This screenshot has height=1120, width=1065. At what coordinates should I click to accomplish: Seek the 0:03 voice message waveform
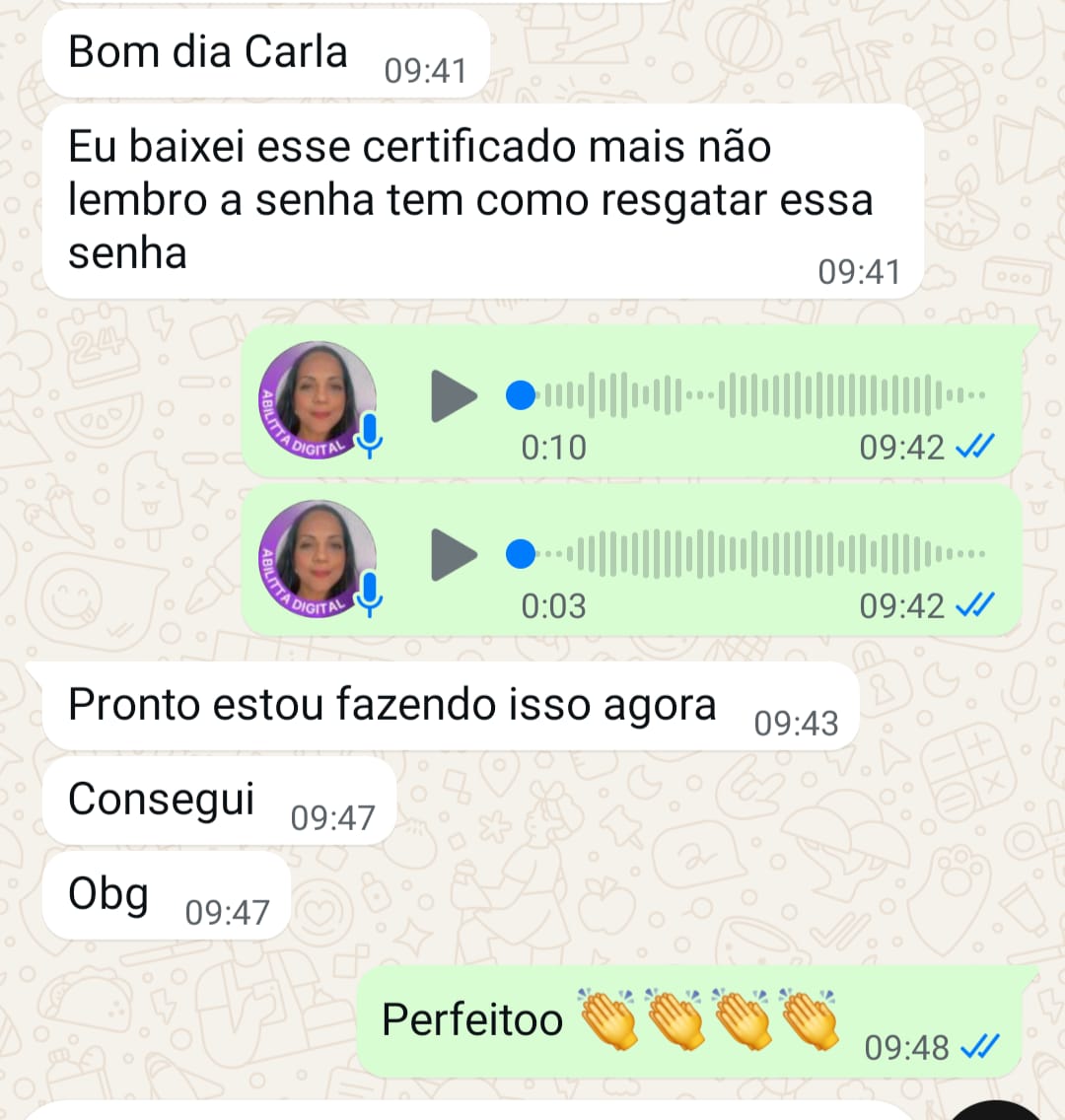click(749, 554)
